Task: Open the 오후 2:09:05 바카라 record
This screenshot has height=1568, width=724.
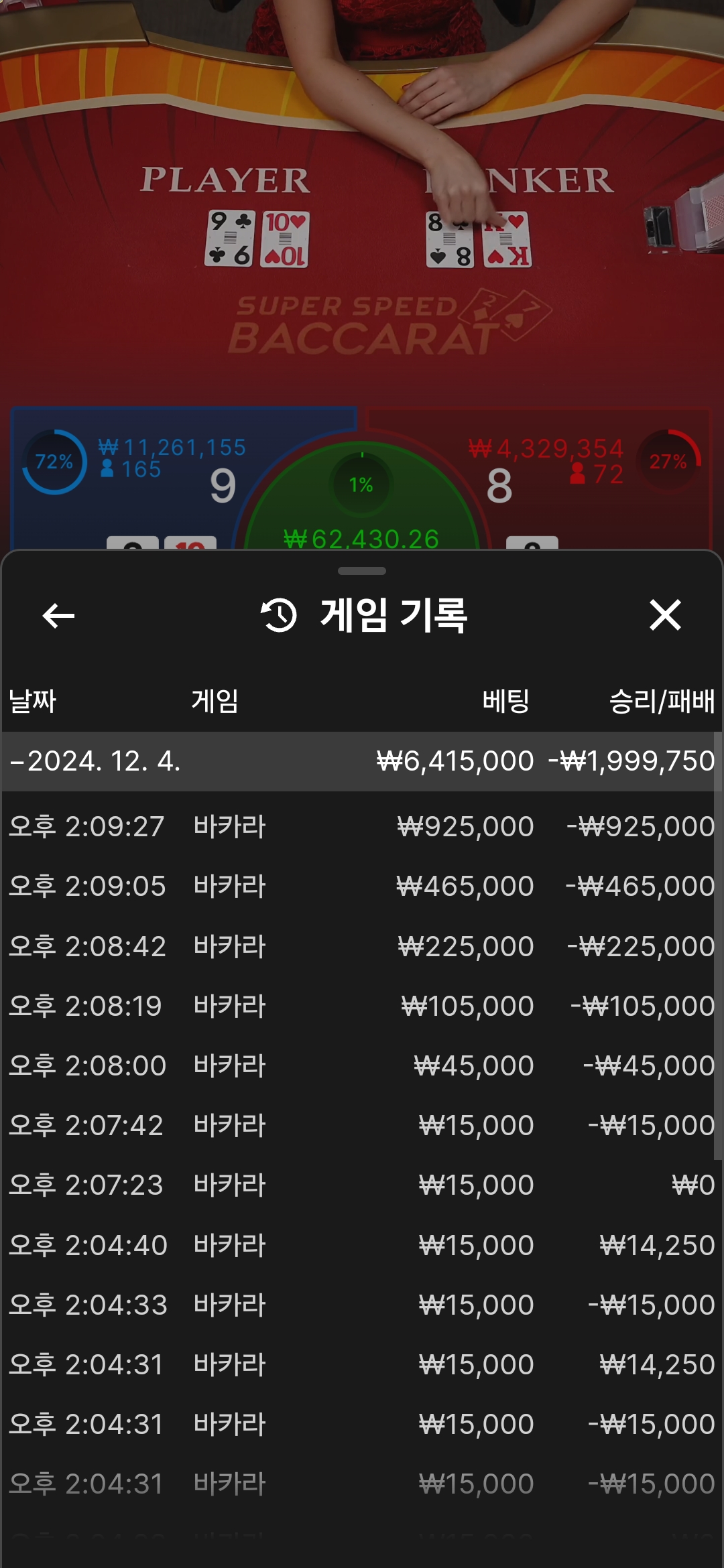Action: [x=362, y=886]
